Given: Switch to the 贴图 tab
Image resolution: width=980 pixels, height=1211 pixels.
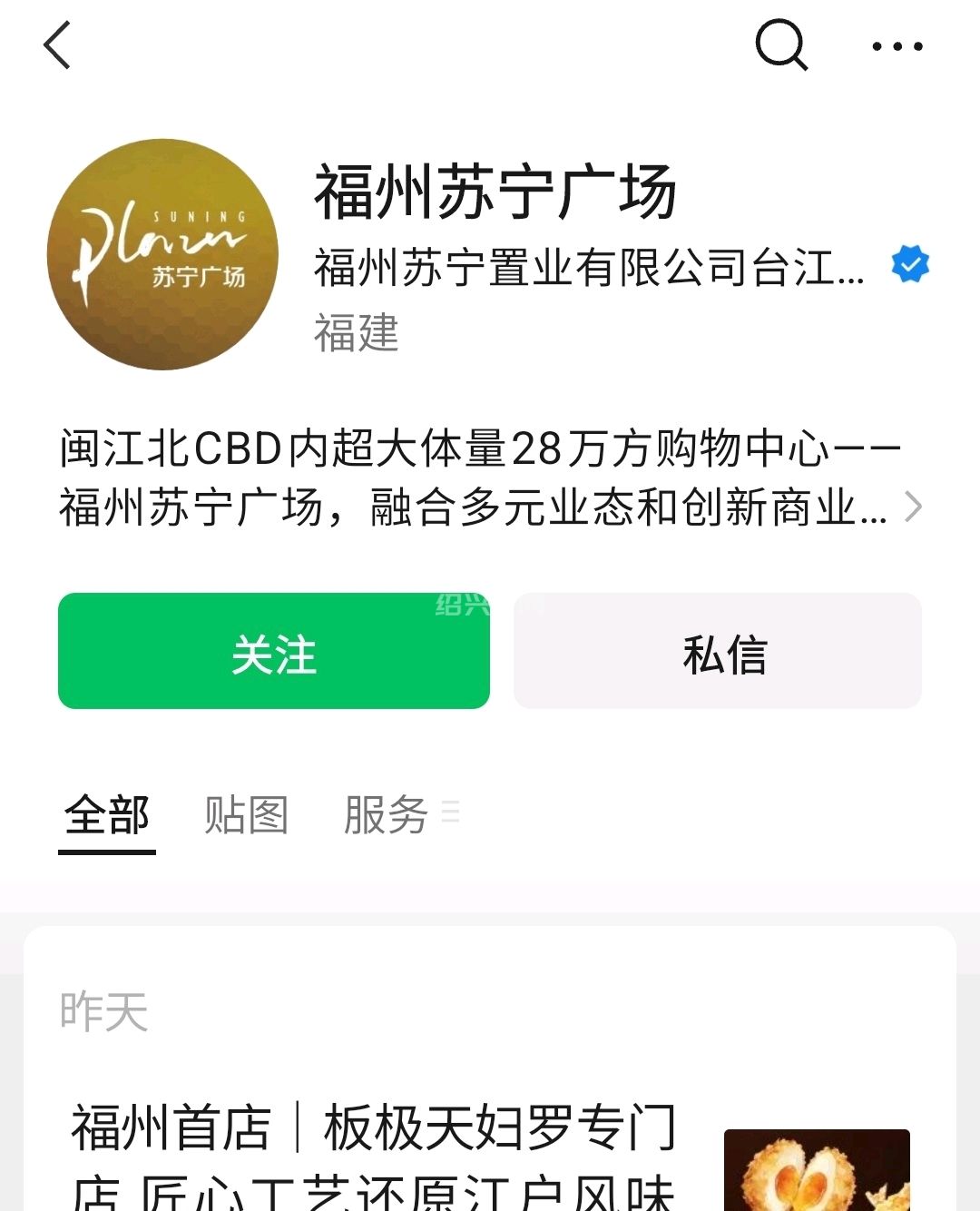Looking at the screenshot, I should coord(246,814).
